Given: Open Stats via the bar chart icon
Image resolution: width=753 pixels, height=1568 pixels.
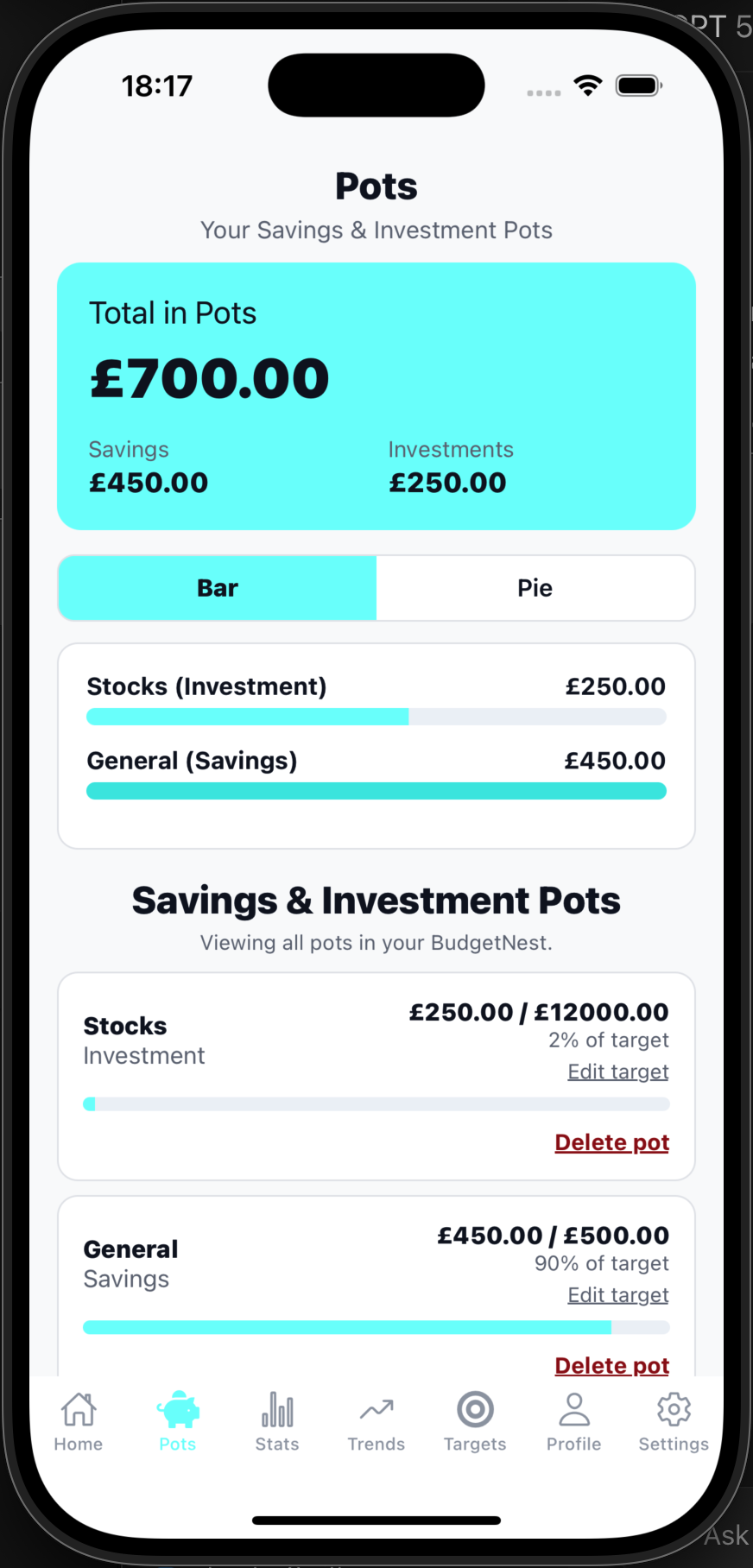Looking at the screenshot, I should point(276,1416).
